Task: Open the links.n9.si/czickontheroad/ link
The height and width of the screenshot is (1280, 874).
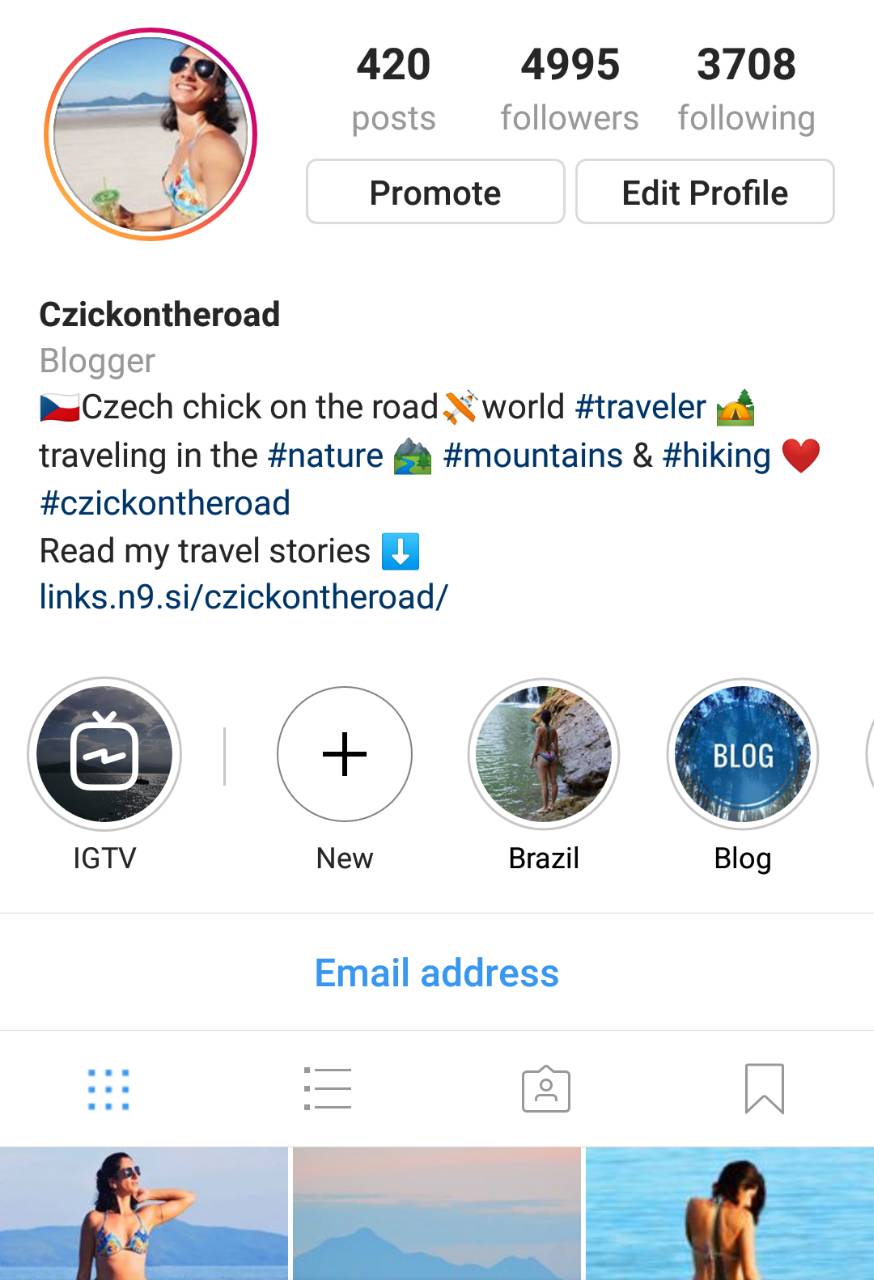Action: tap(243, 597)
